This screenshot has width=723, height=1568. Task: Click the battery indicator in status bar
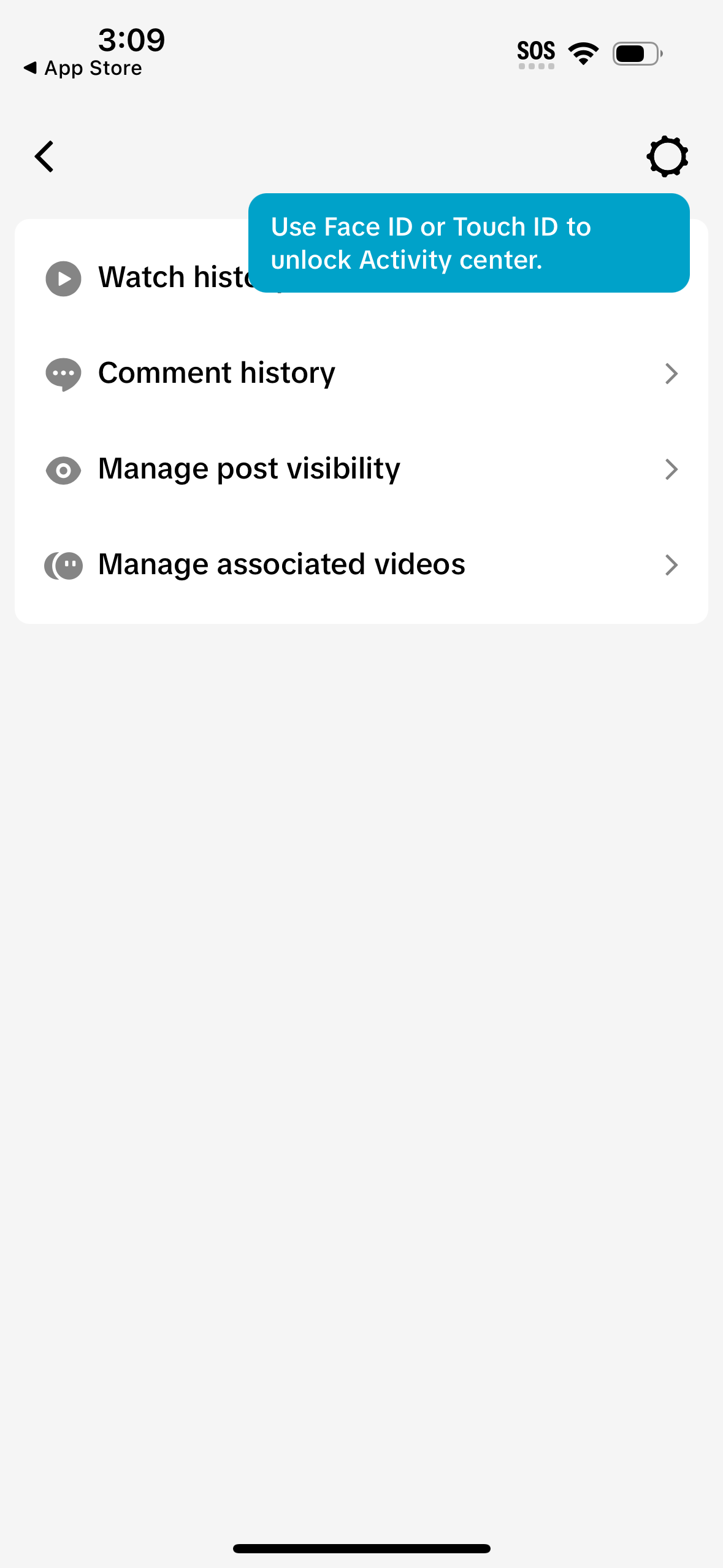(x=635, y=53)
